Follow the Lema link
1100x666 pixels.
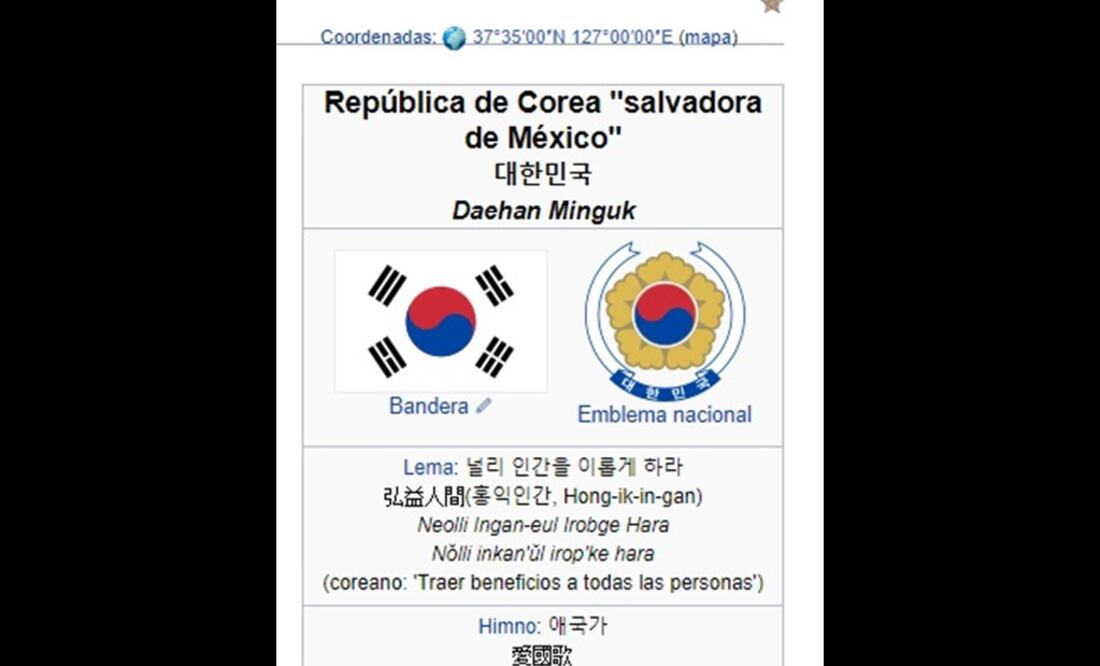[x=429, y=467]
